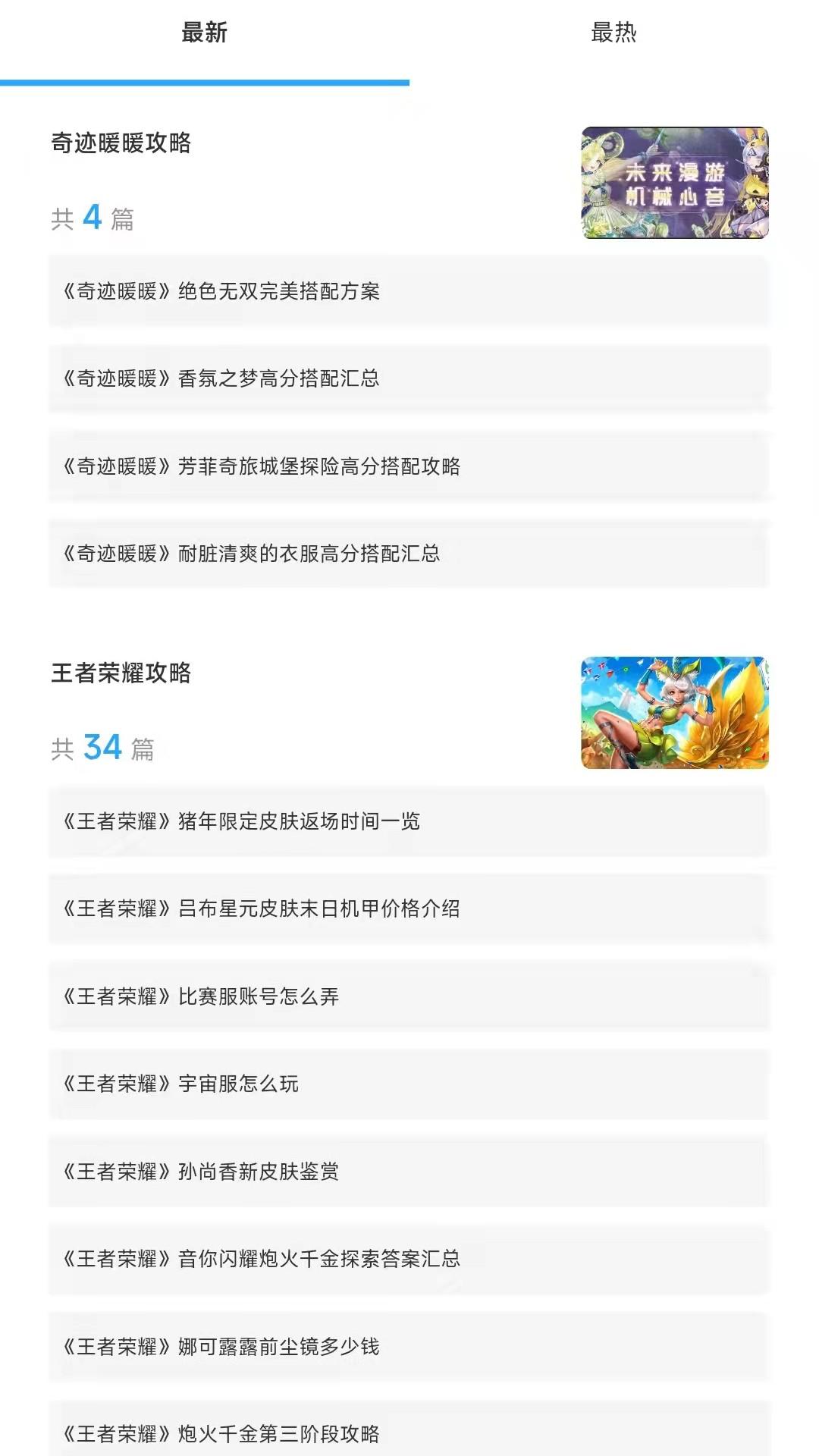The image size is (819, 1456).
Task: Open 芳菲奇旅城堡探险高分搭配攻略
Action: (408, 466)
